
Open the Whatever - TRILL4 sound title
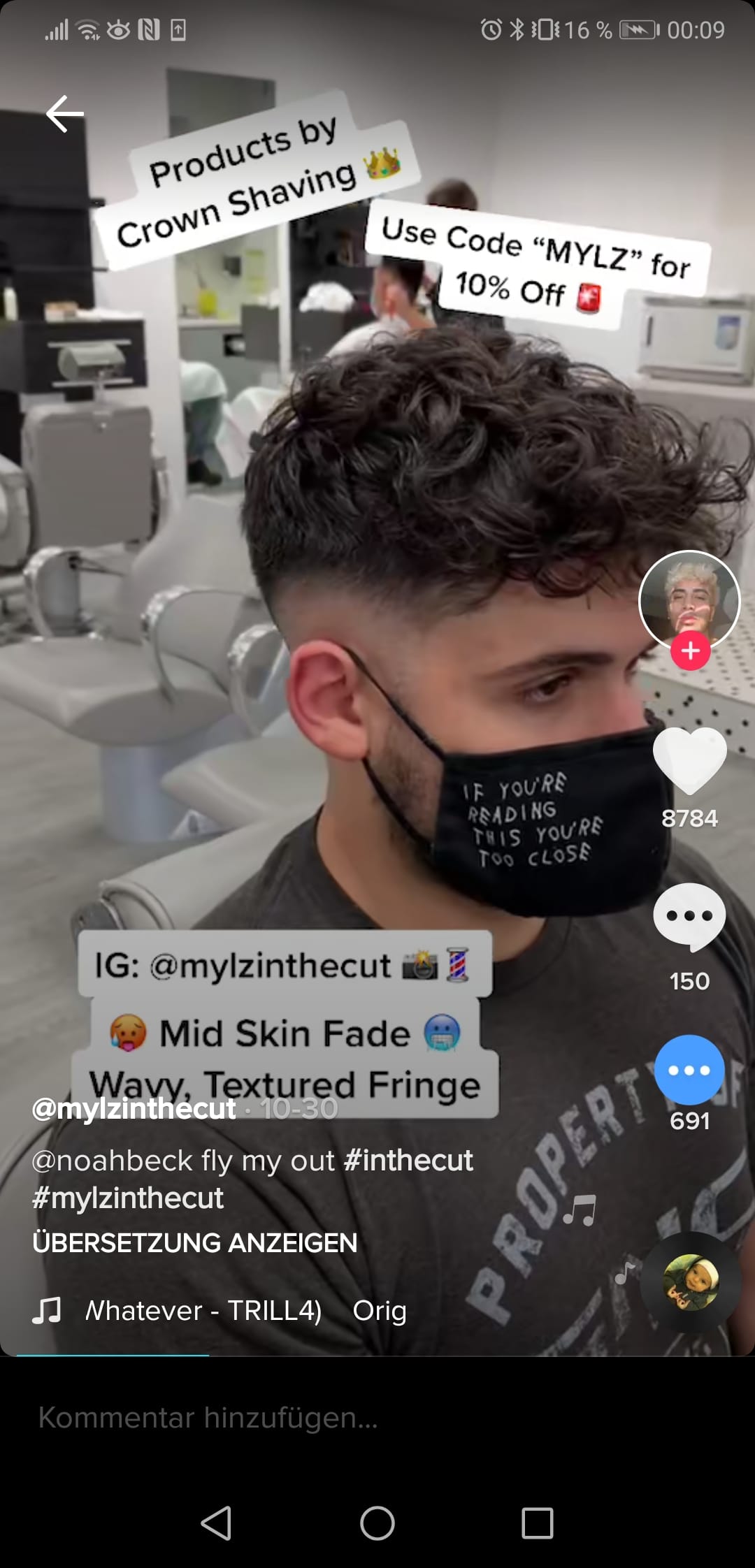(203, 1311)
